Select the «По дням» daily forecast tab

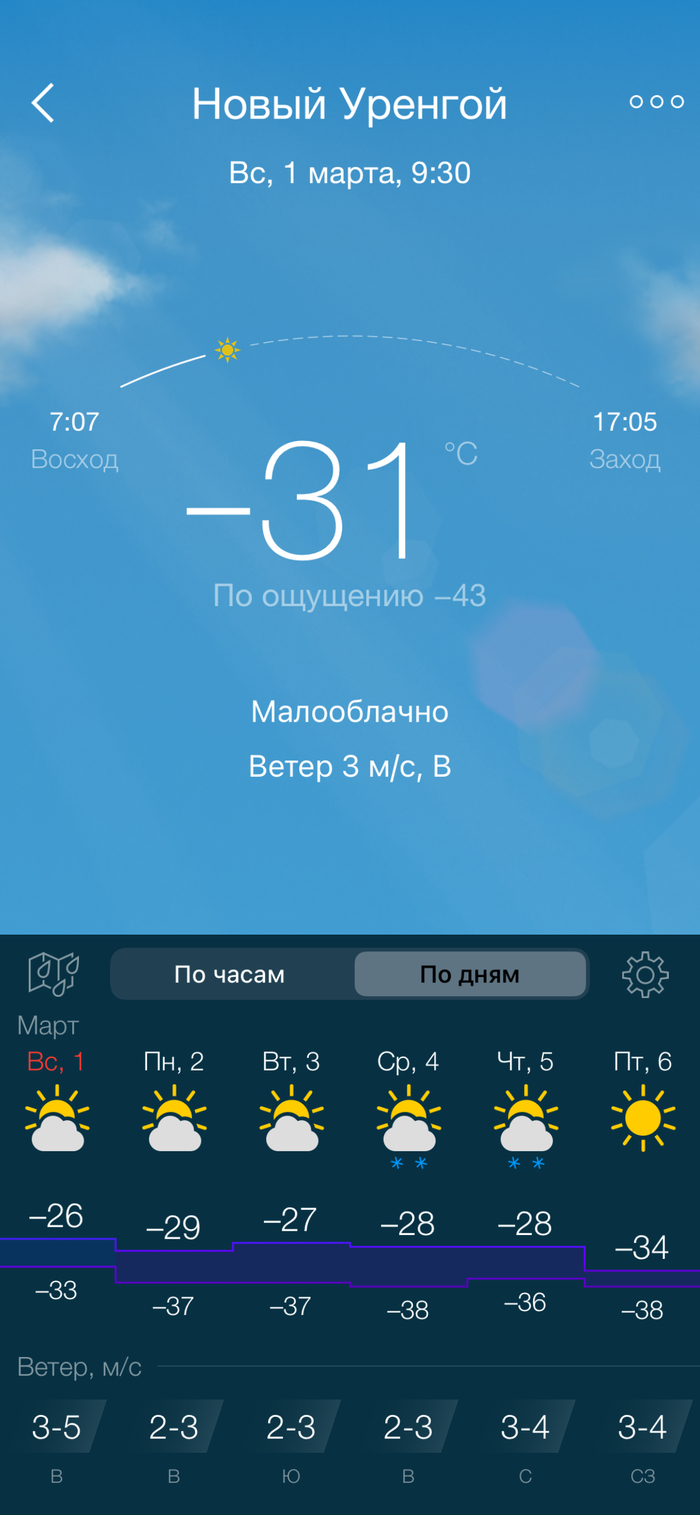coord(470,974)
